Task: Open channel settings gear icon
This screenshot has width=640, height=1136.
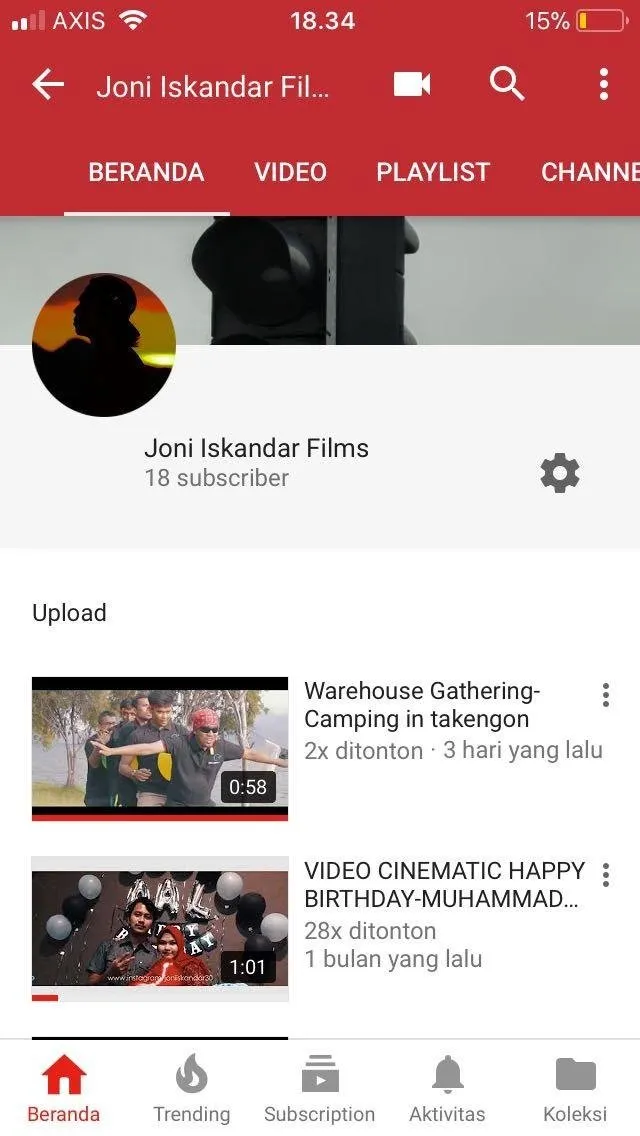Action: (560, 472)
